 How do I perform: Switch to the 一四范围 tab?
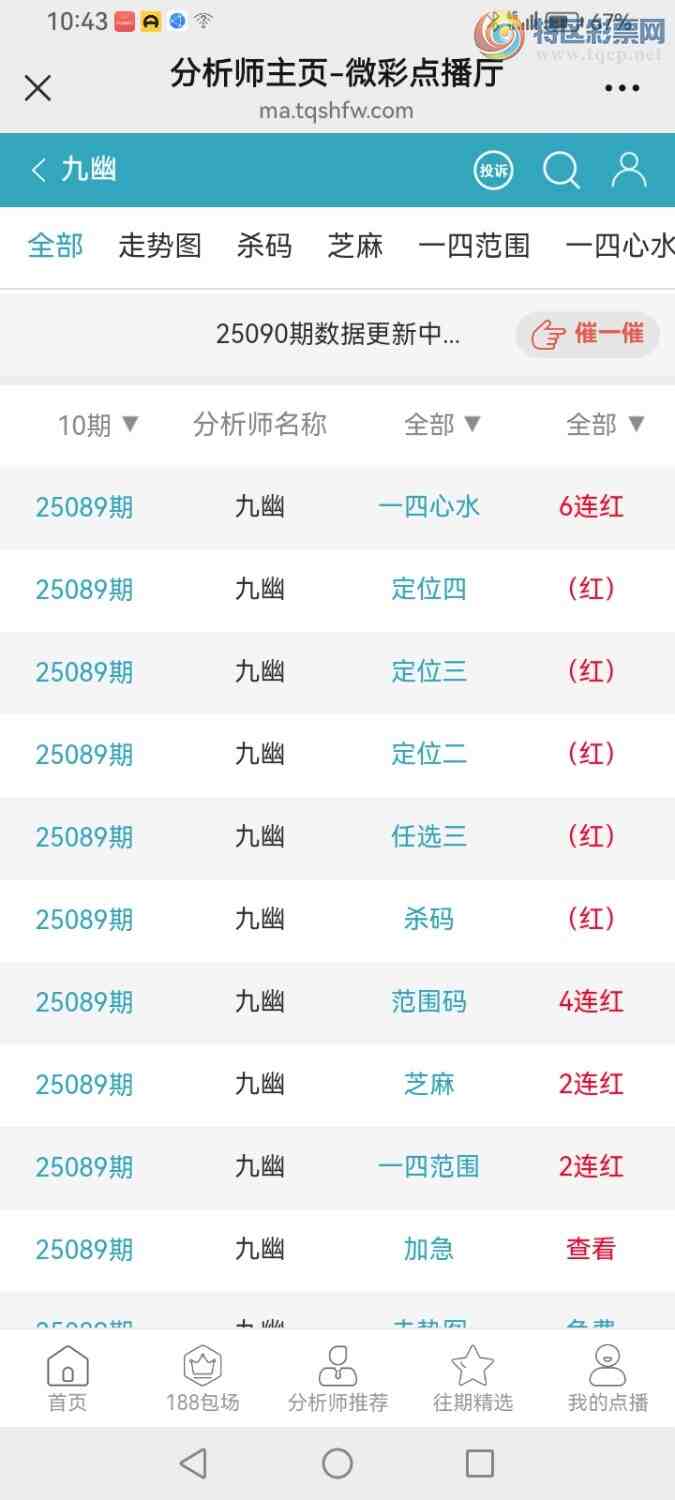click(x=474, y=246)
